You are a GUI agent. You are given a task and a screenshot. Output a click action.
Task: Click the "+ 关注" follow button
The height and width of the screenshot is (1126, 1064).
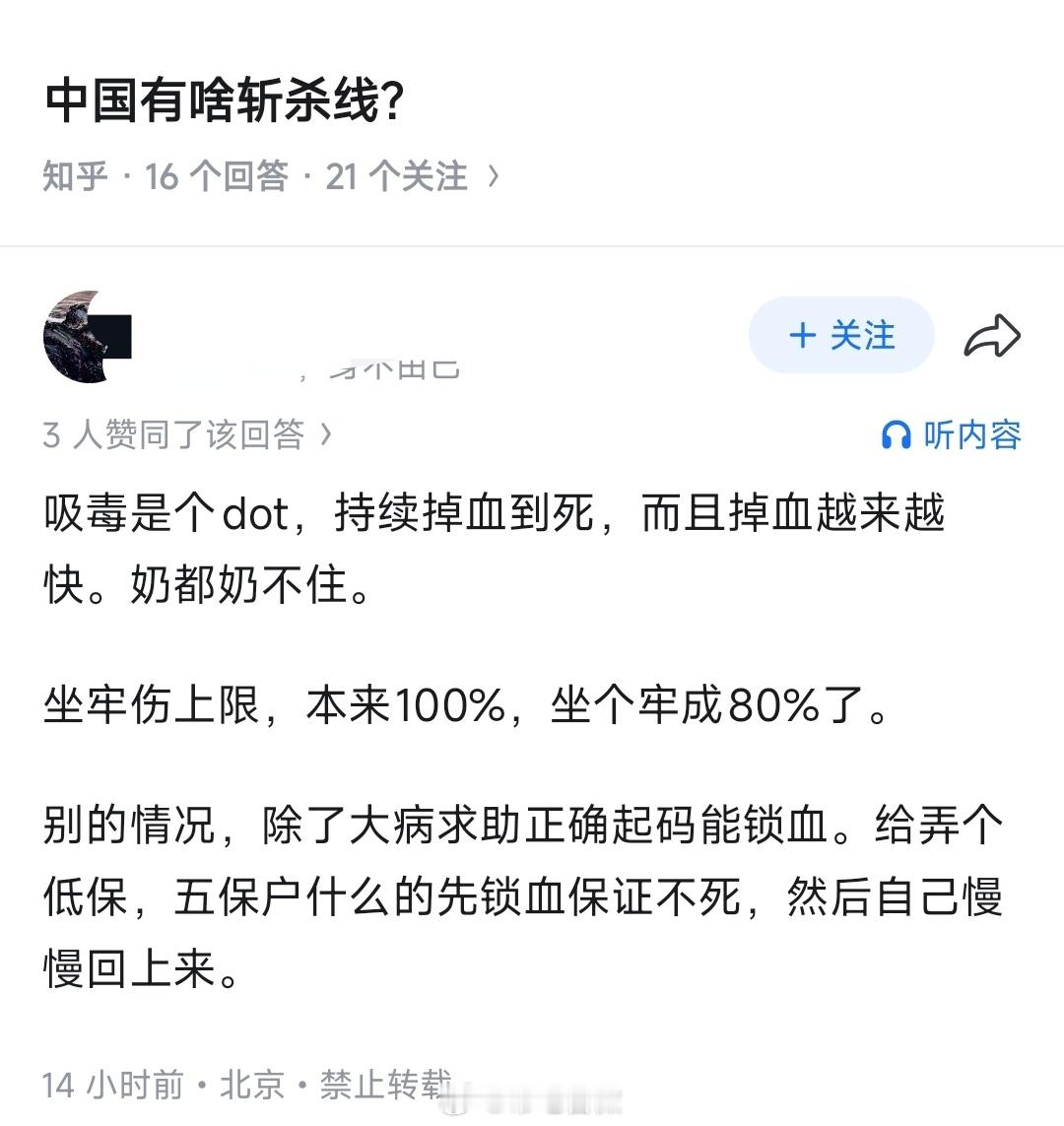[x=842, y=335]
